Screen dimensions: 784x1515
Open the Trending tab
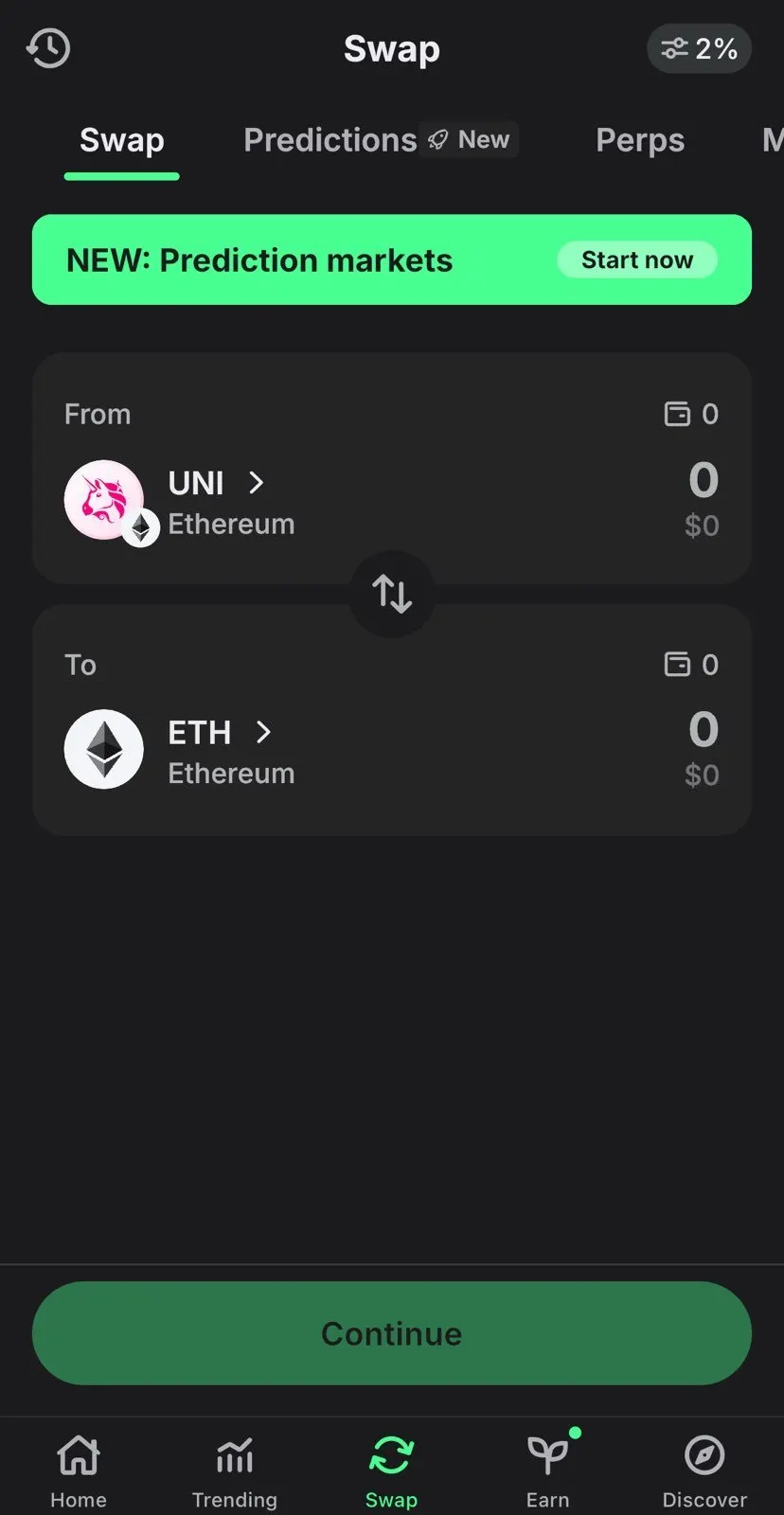235,1470
